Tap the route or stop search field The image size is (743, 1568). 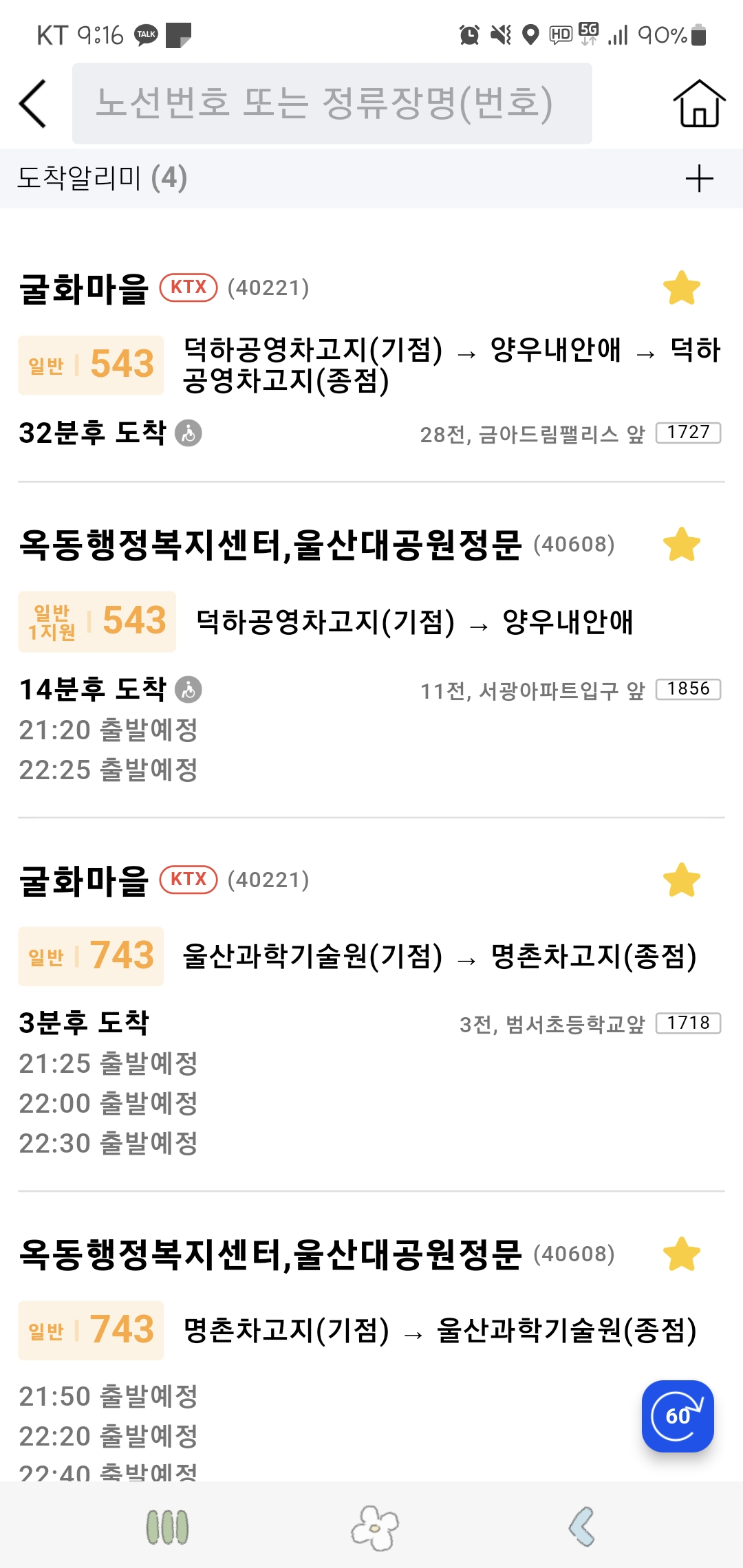[x=332, y=104]
